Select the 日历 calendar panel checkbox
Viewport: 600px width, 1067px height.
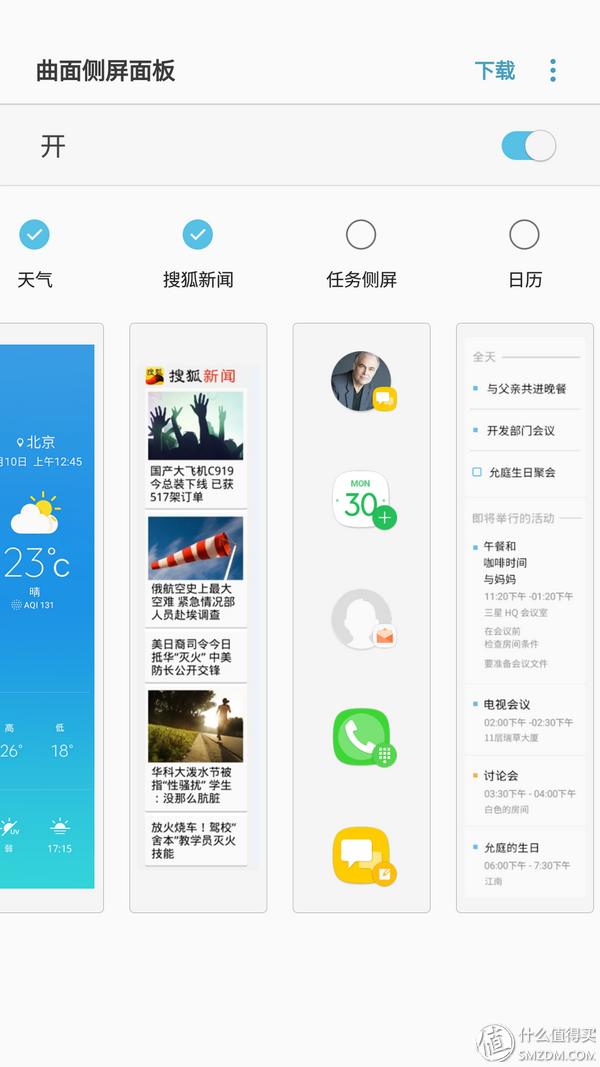click(x=524, y=235)
